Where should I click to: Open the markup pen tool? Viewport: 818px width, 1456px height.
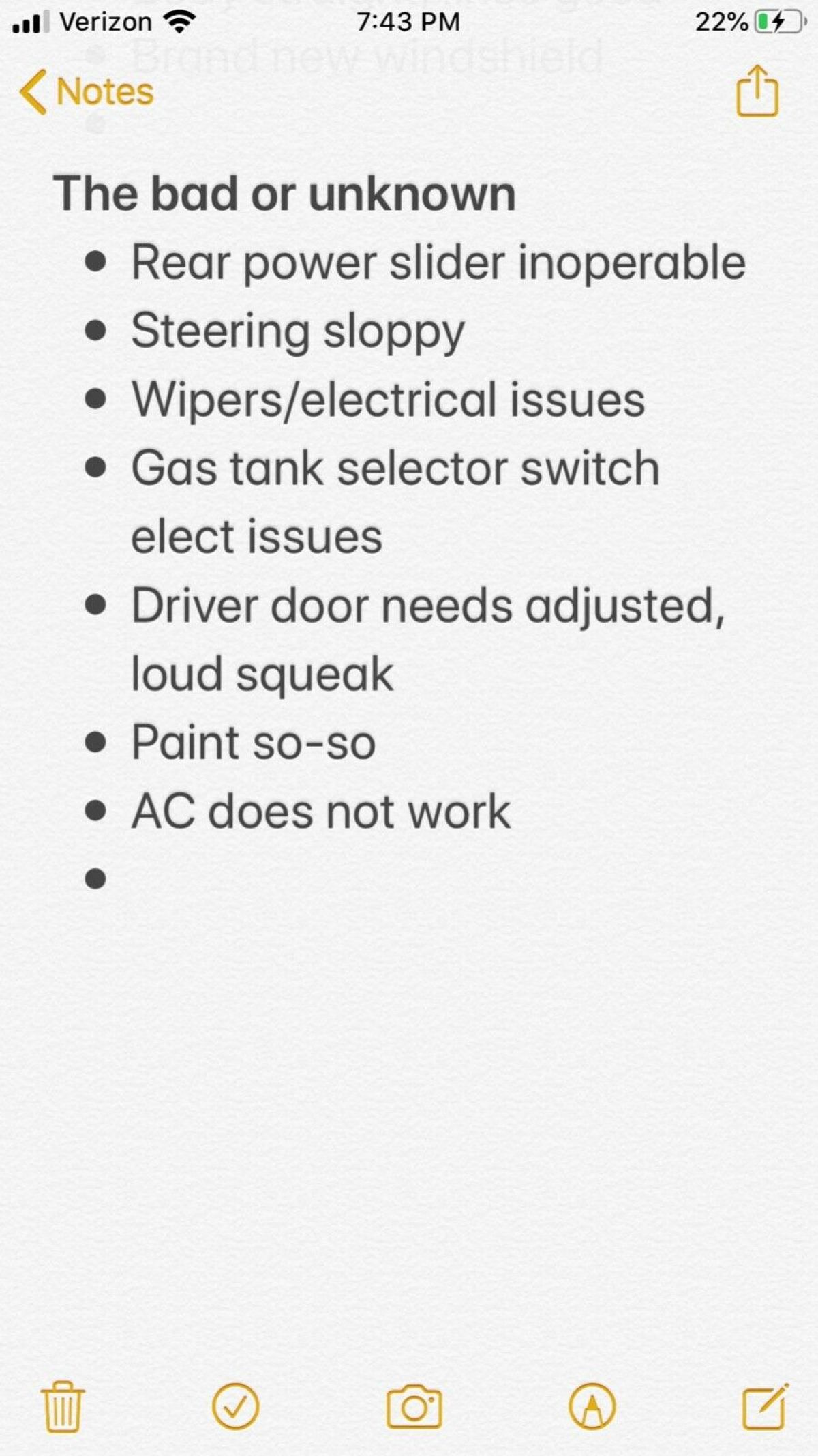(592, 1407)
